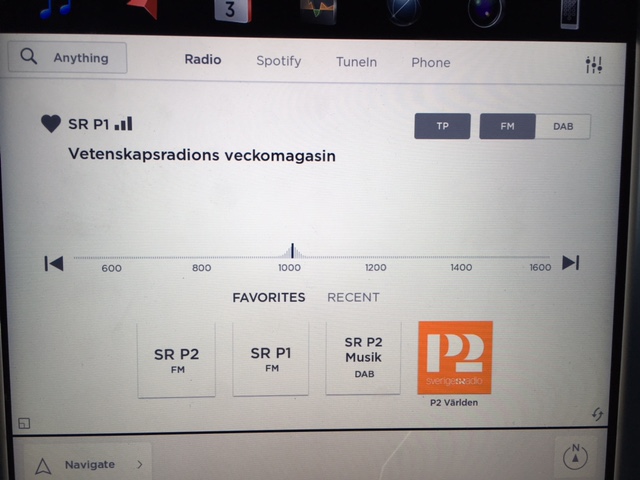
Task: Select the FM band
Action: coord(507,127)
